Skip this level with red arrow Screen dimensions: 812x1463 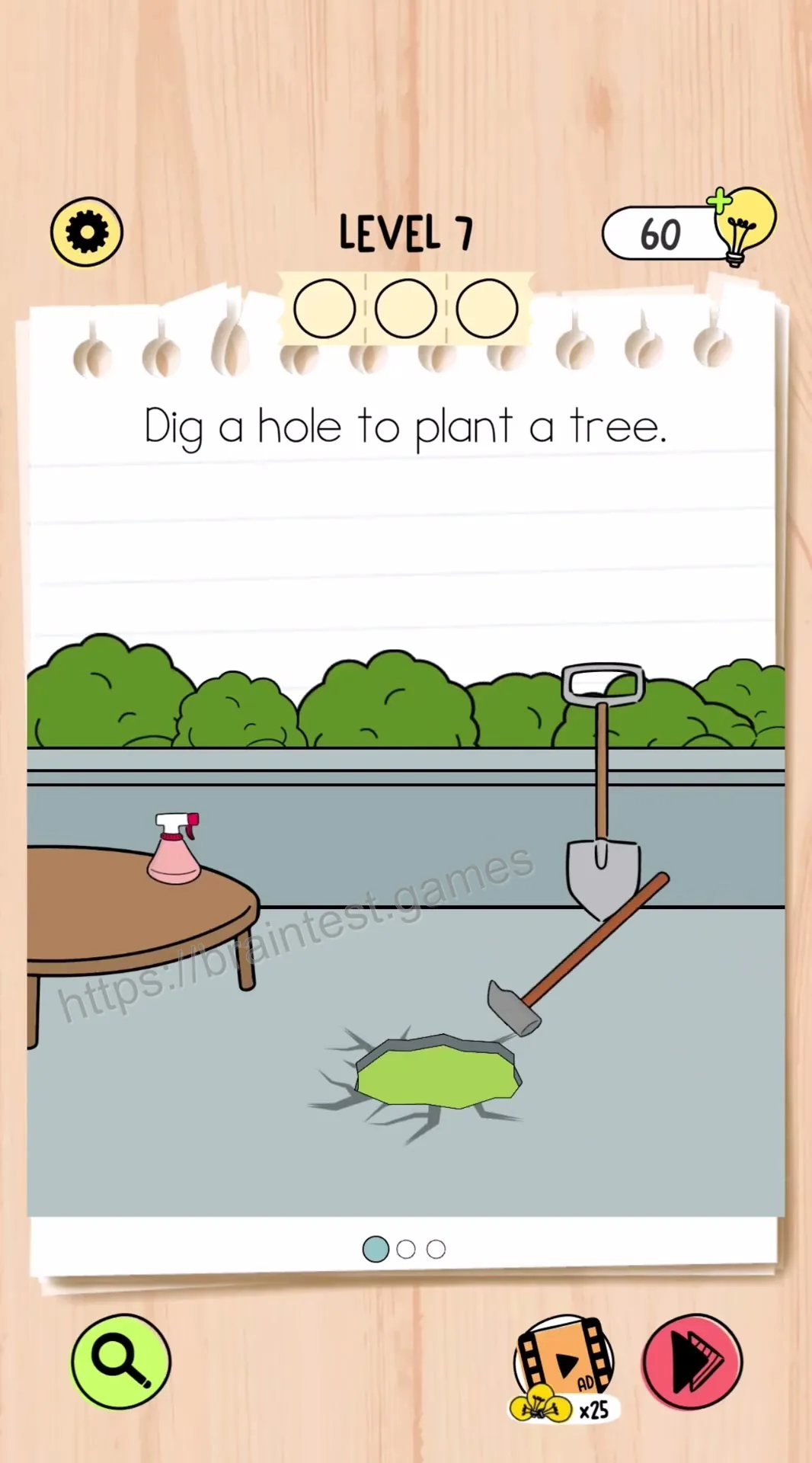692,1362
